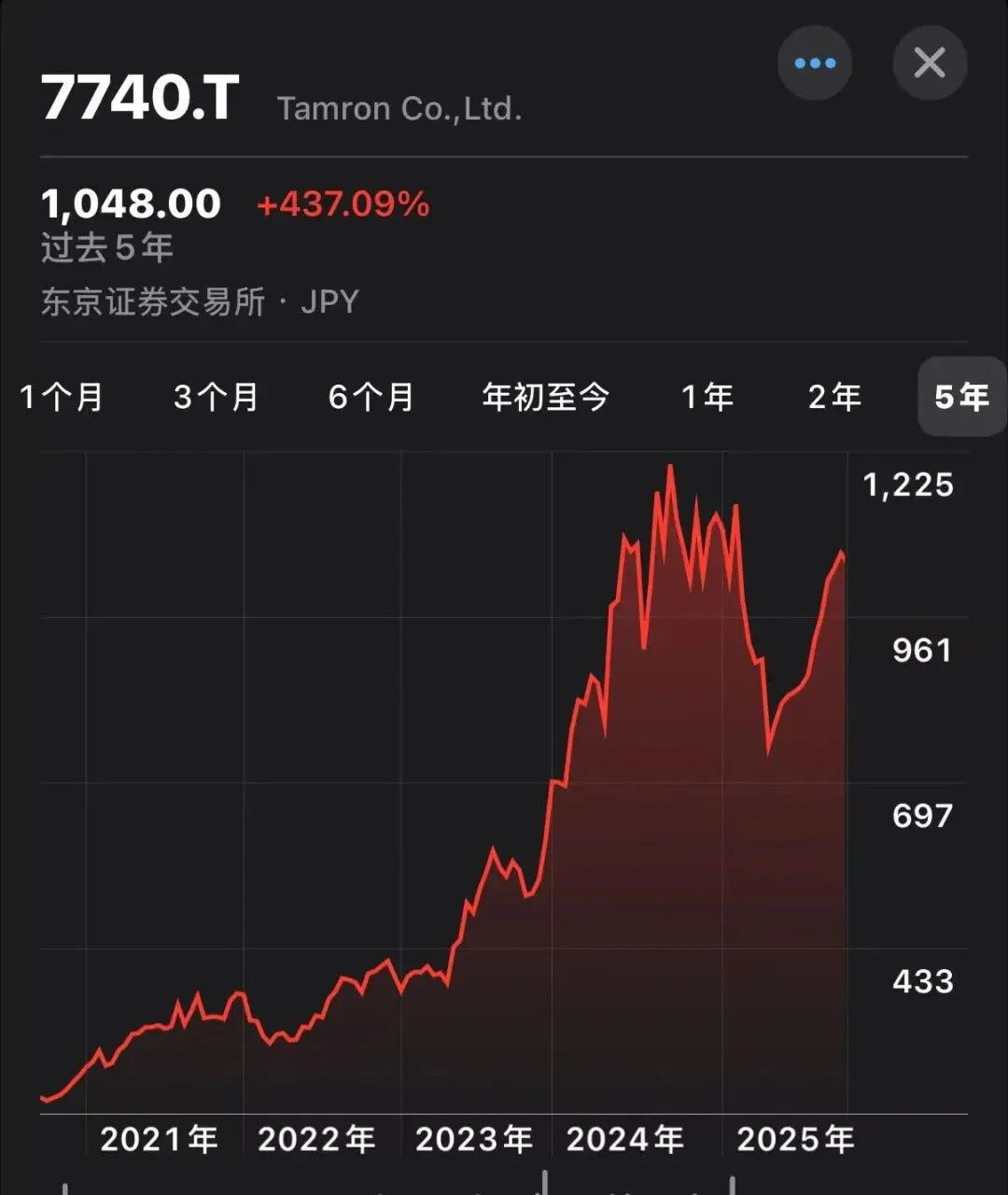
Task: Switch chart range to 1个月
Action: tap(62, 398)
